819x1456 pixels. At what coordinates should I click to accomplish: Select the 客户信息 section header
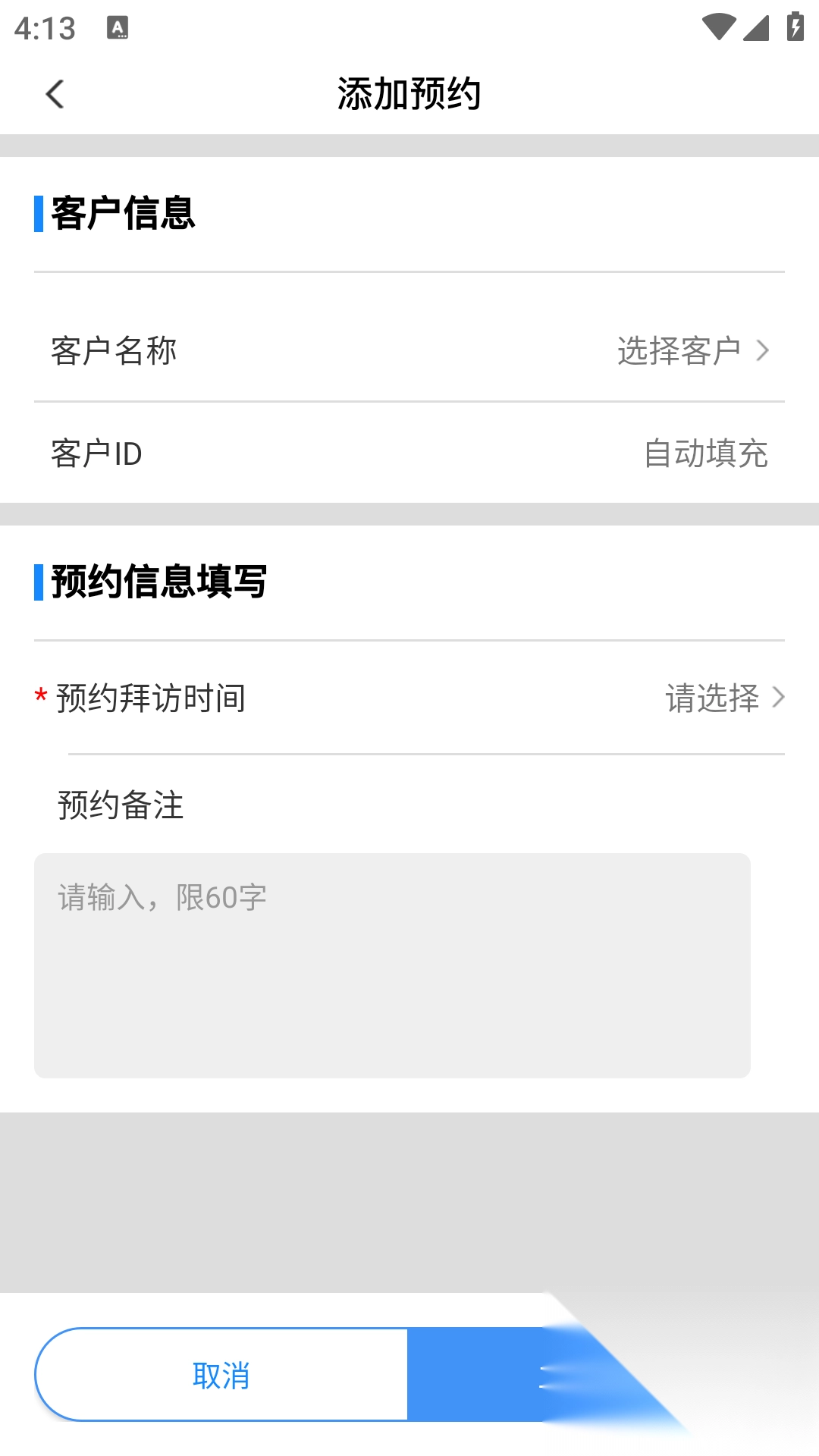[121, 215]
